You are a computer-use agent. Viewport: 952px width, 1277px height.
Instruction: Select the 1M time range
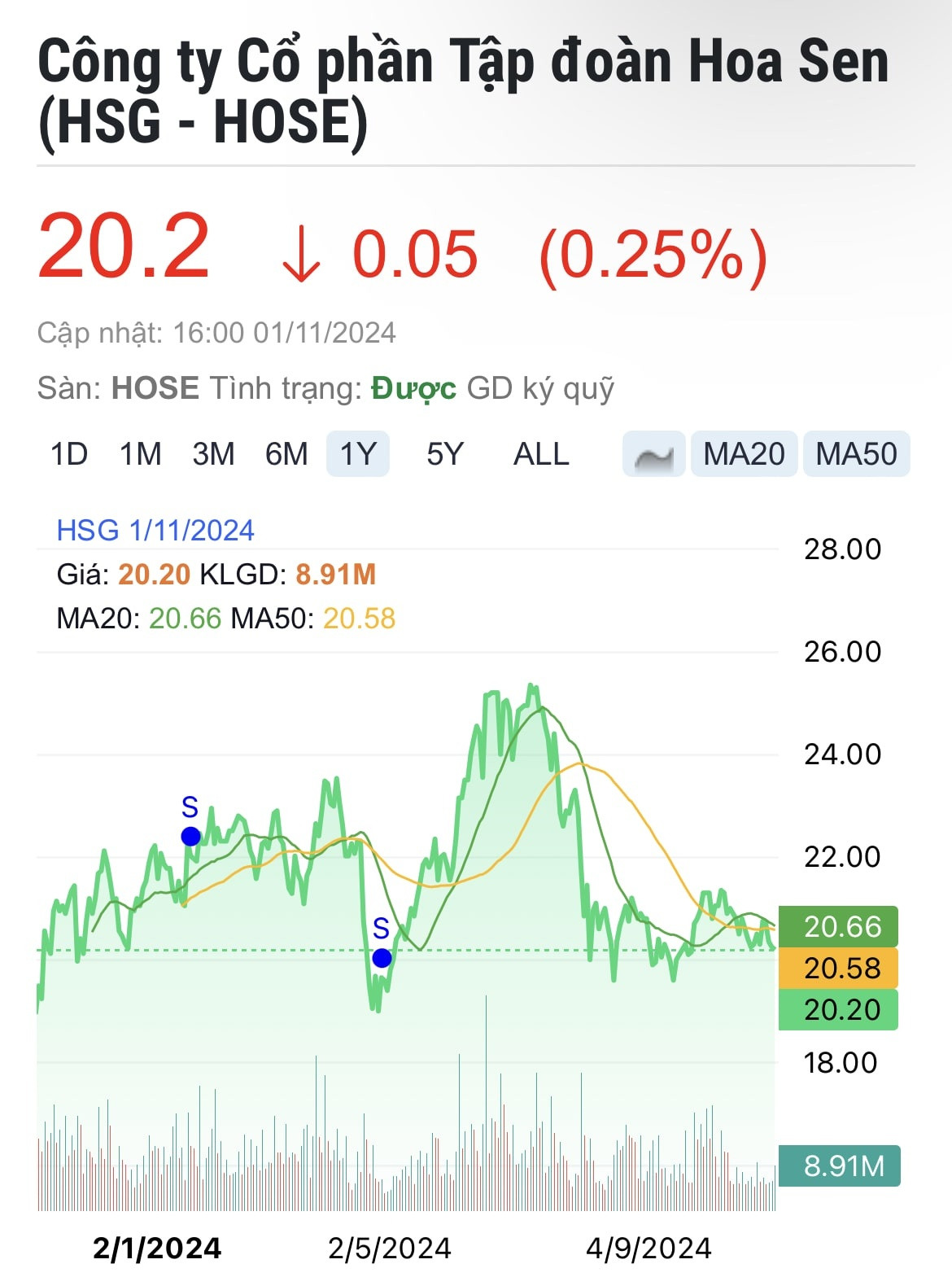coord(141,454)
